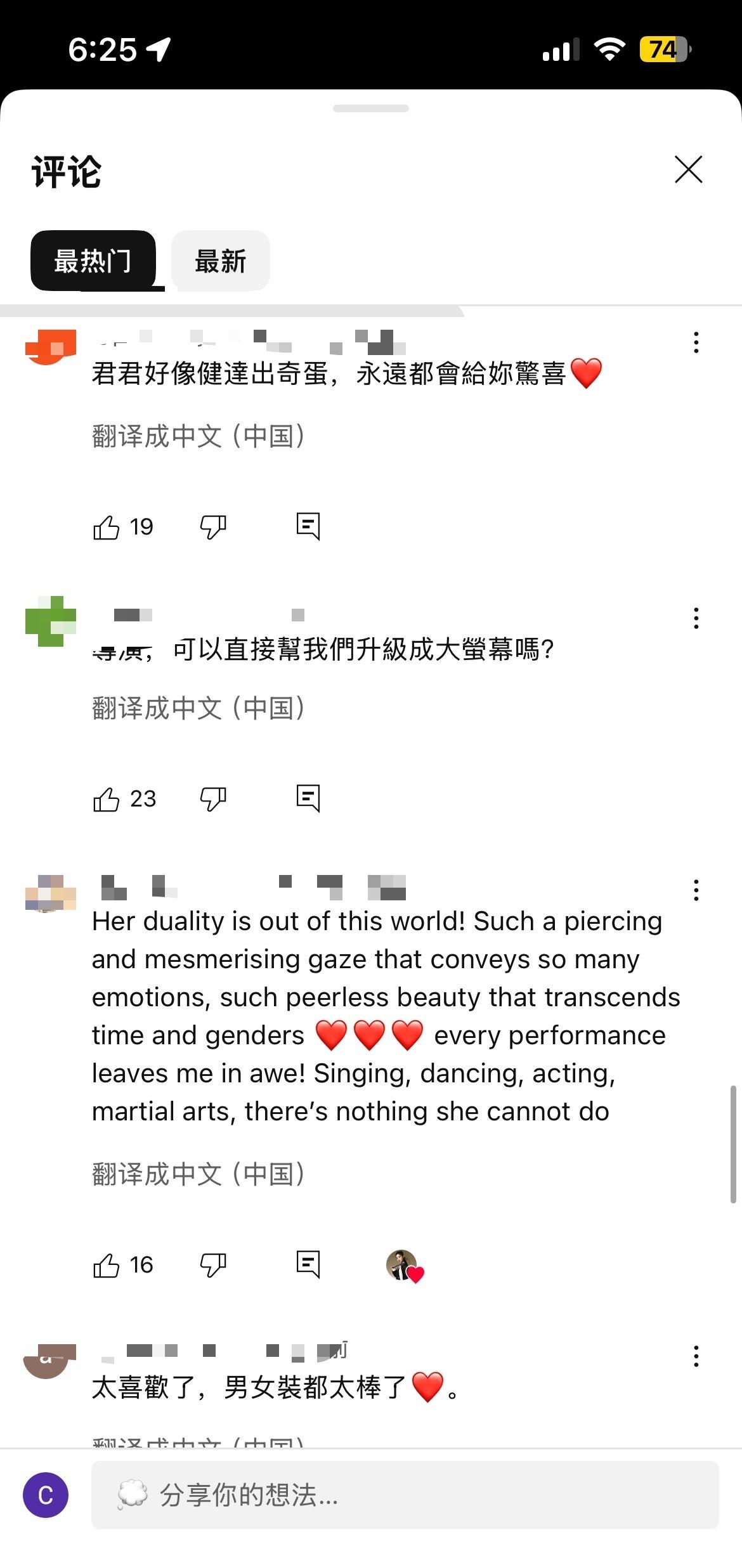This screenshot has width=742, height=1568.
Task: Like the "Her duality" English comment
Action: 106,1265
